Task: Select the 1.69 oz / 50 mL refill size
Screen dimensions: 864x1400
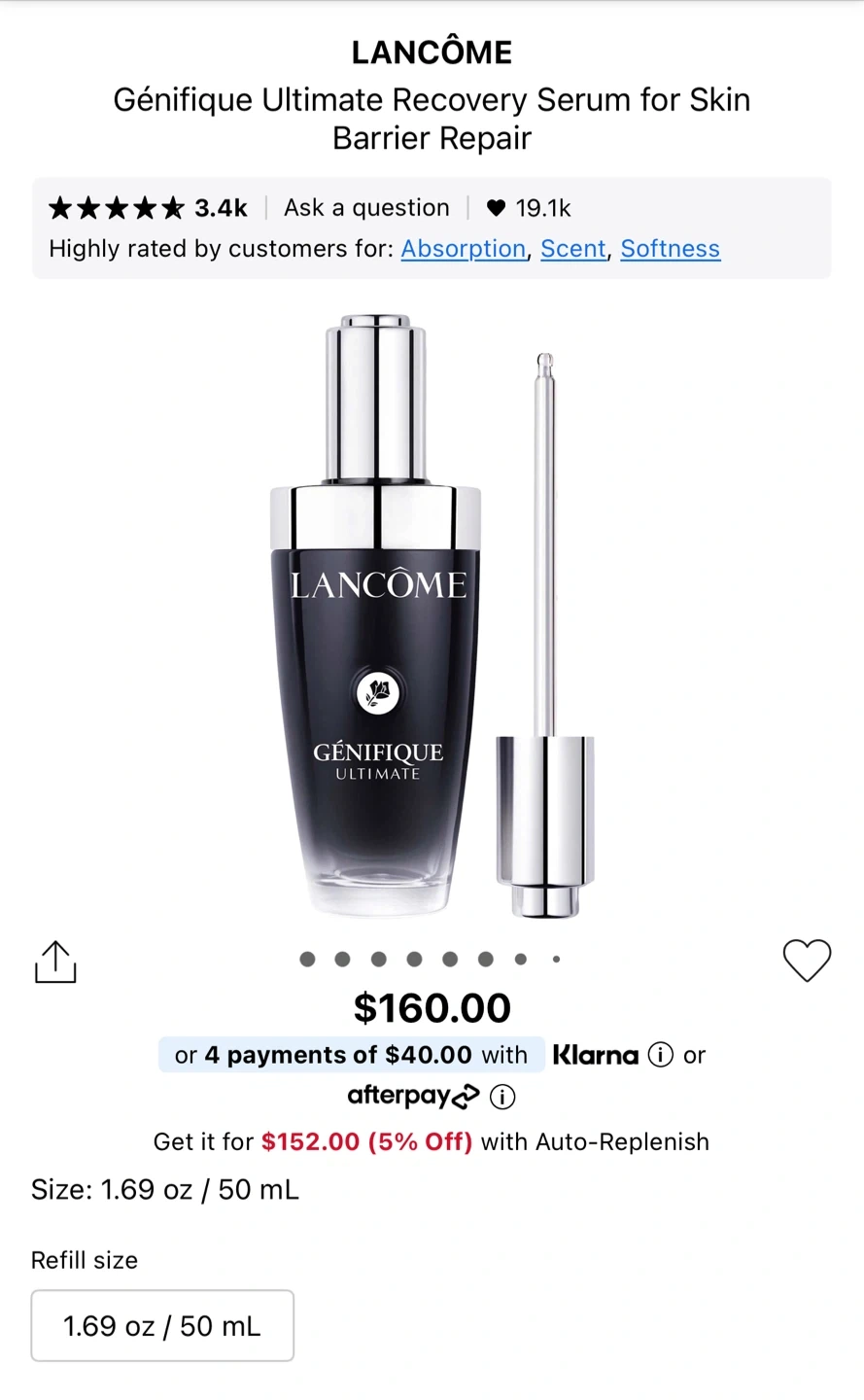Action: click(162, 1325)
